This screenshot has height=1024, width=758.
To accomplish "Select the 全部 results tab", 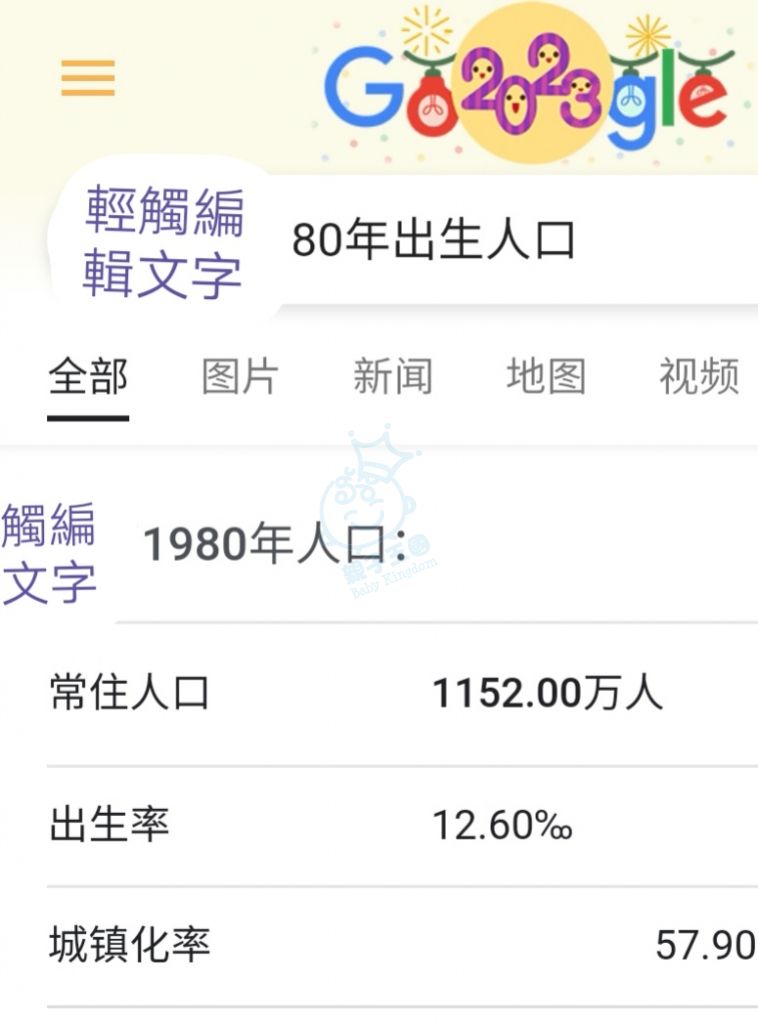I will pyautogui.click(x=88, y=377).
